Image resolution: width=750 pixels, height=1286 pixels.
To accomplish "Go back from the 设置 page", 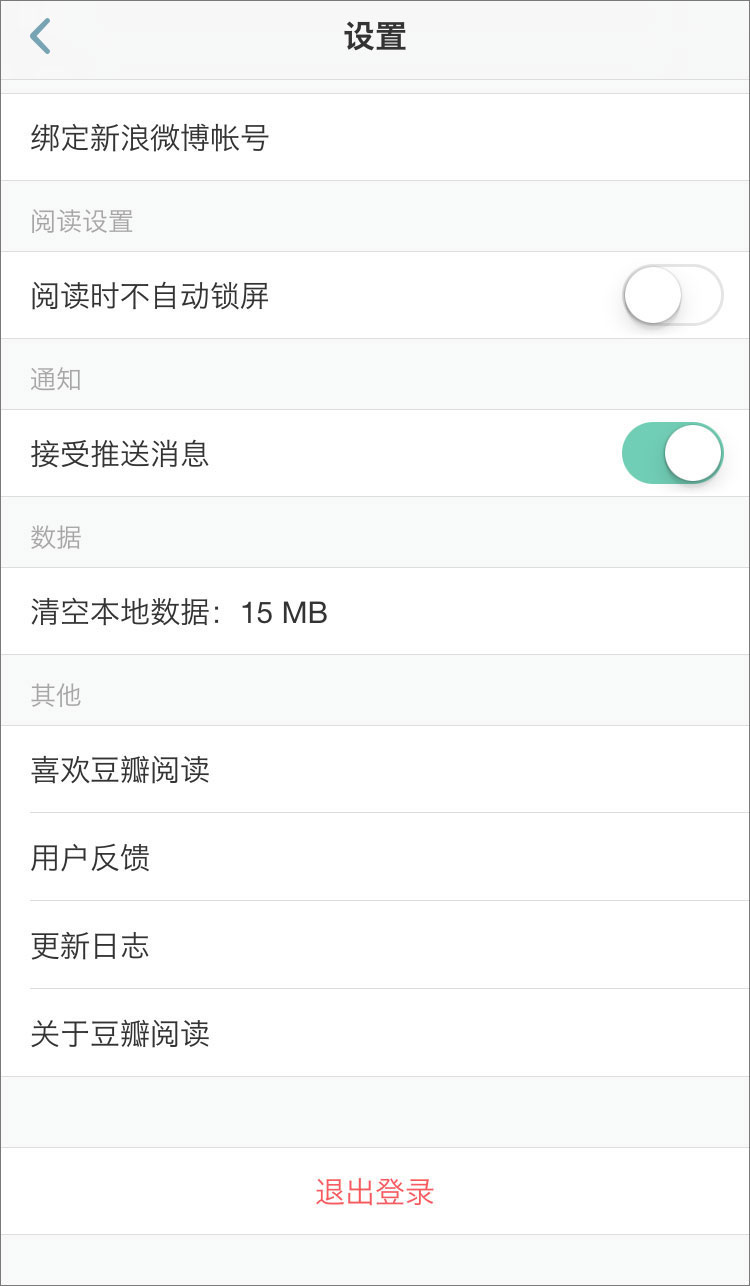I will (40, 37).
